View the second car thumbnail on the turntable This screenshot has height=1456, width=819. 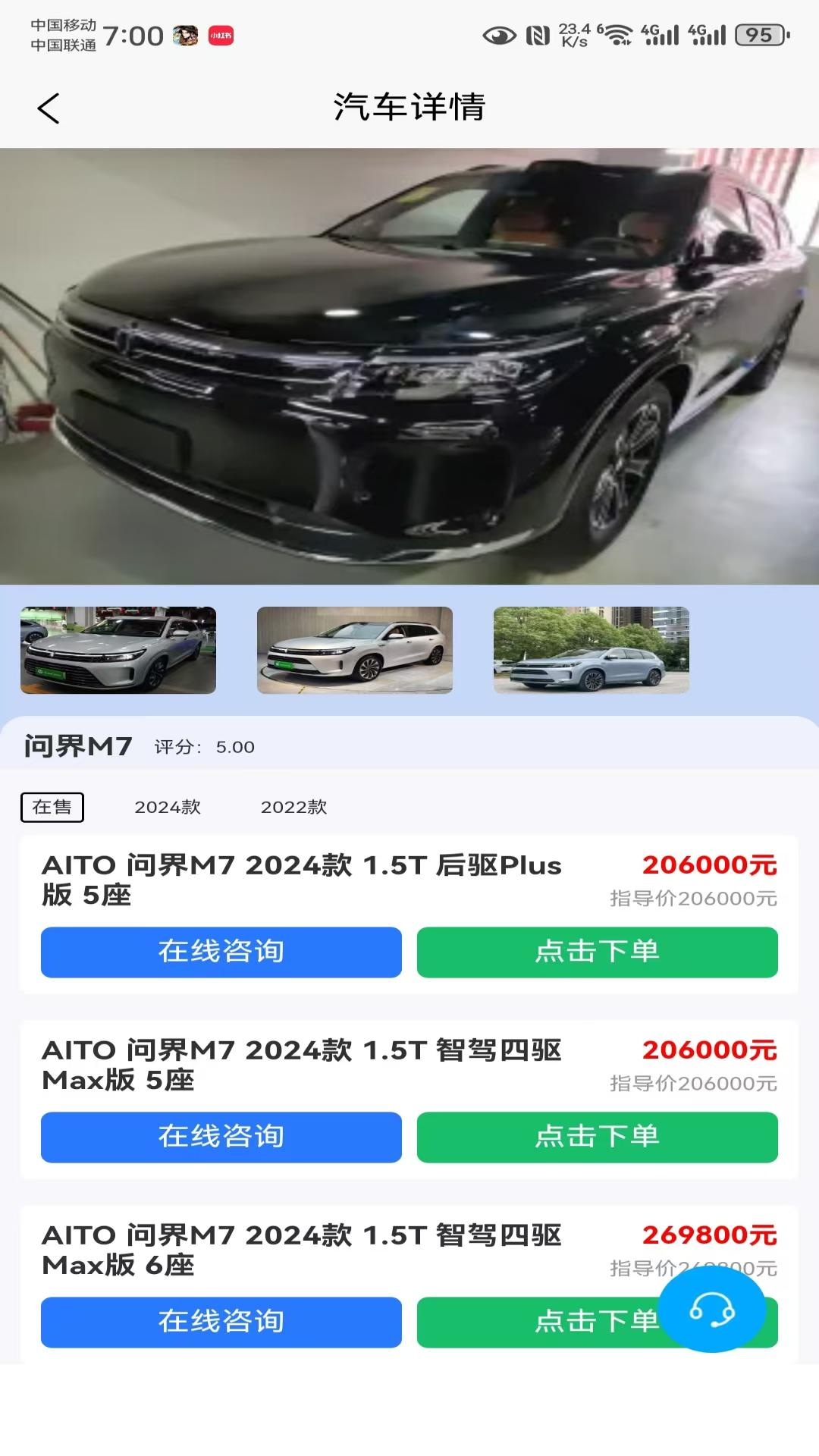point(355,650)
